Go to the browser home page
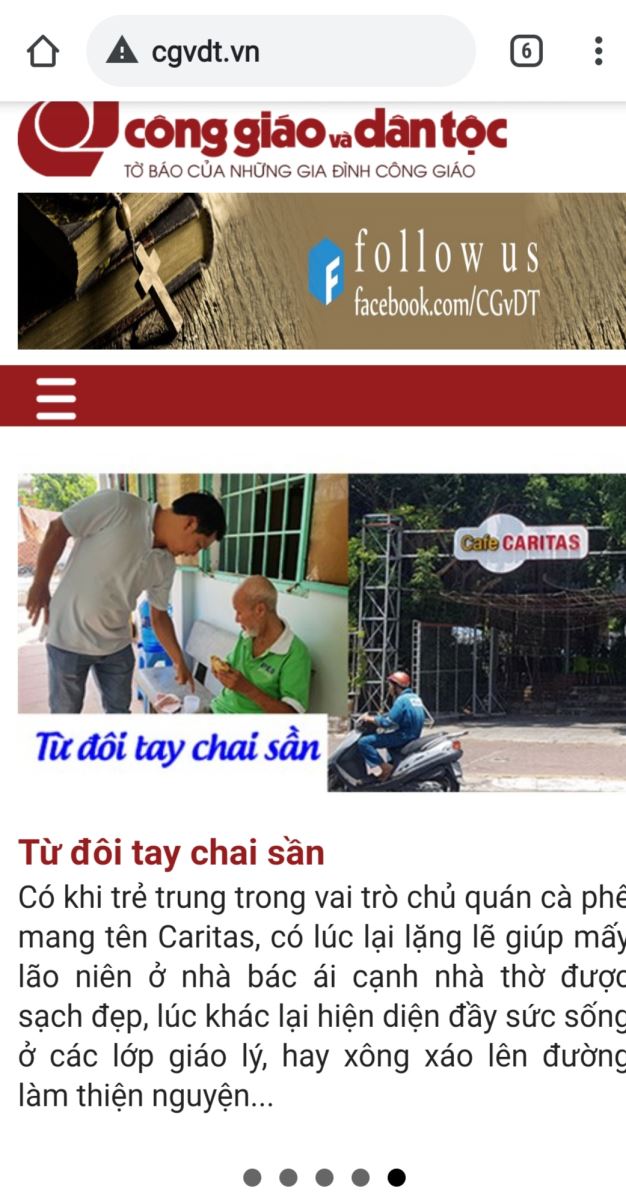Viewport: 626px width, 1200px height. (x=43, y=51)
